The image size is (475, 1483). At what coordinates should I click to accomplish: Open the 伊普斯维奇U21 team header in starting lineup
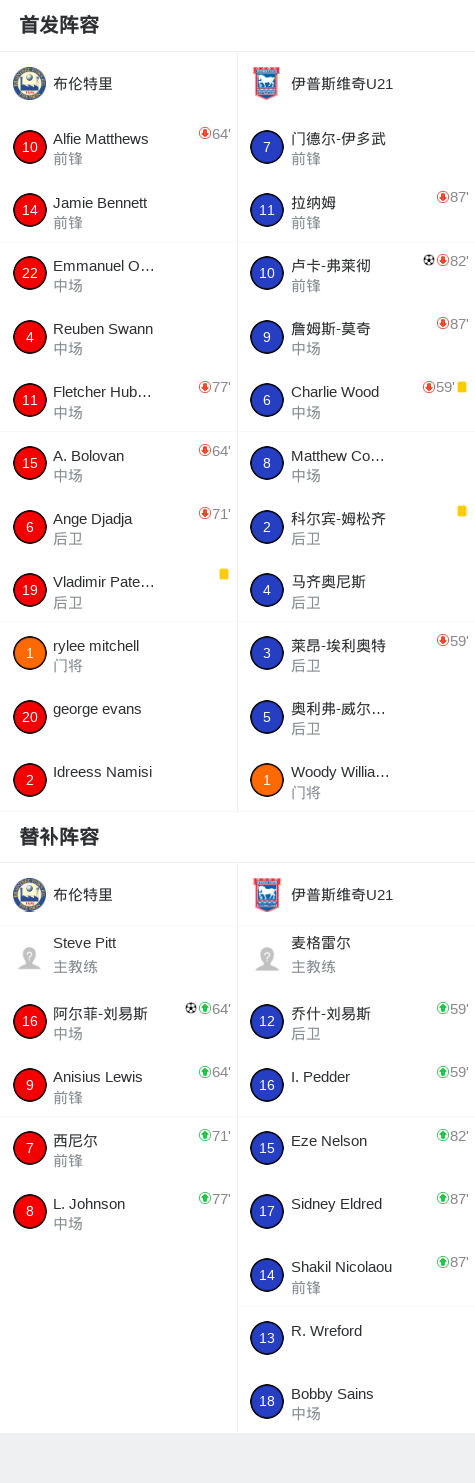coord(356,84)
